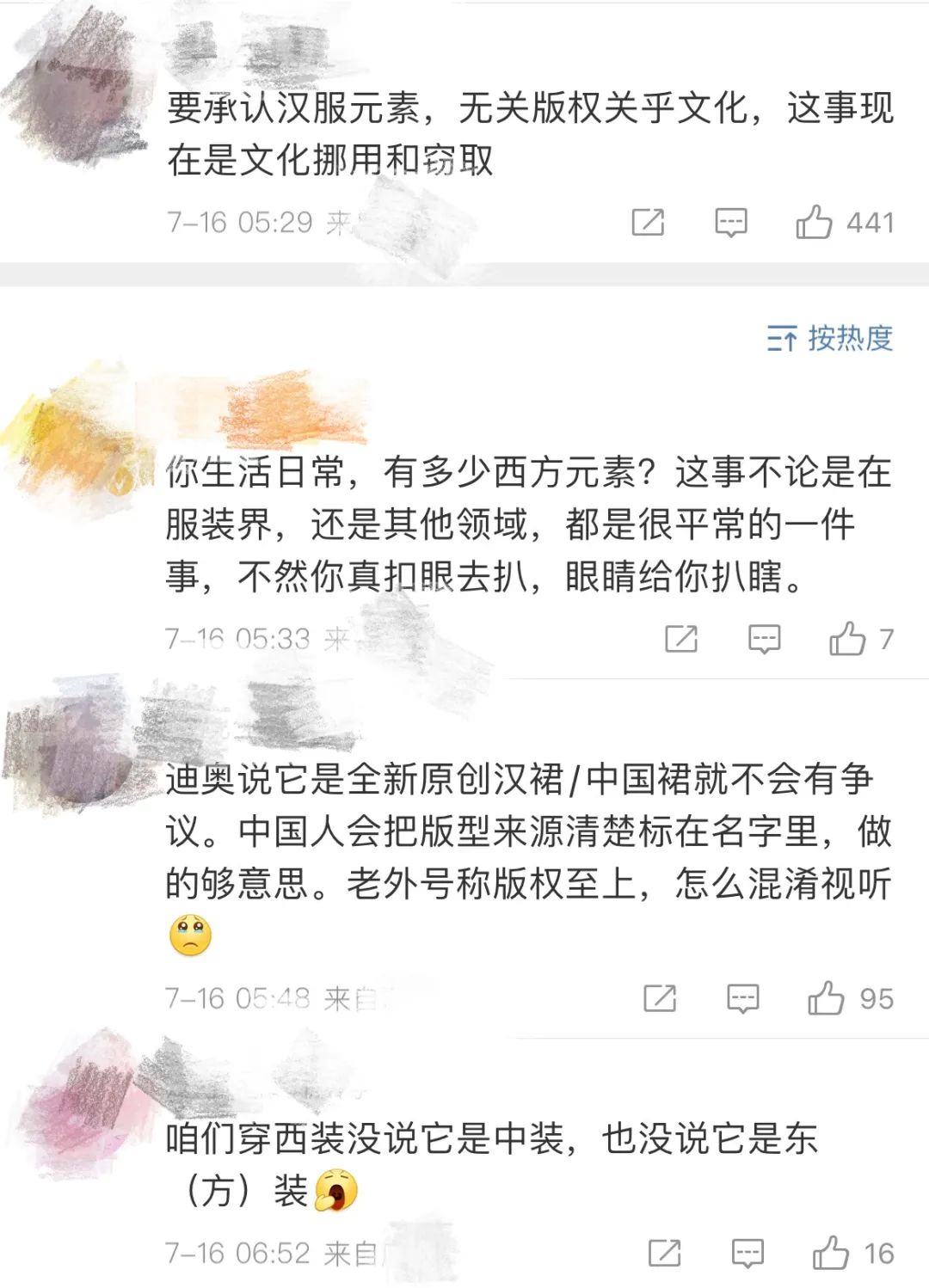Like the comment about 汉服元素 with 441 likes
This screenshot has height=1288, width=929.
click(814, 223)
